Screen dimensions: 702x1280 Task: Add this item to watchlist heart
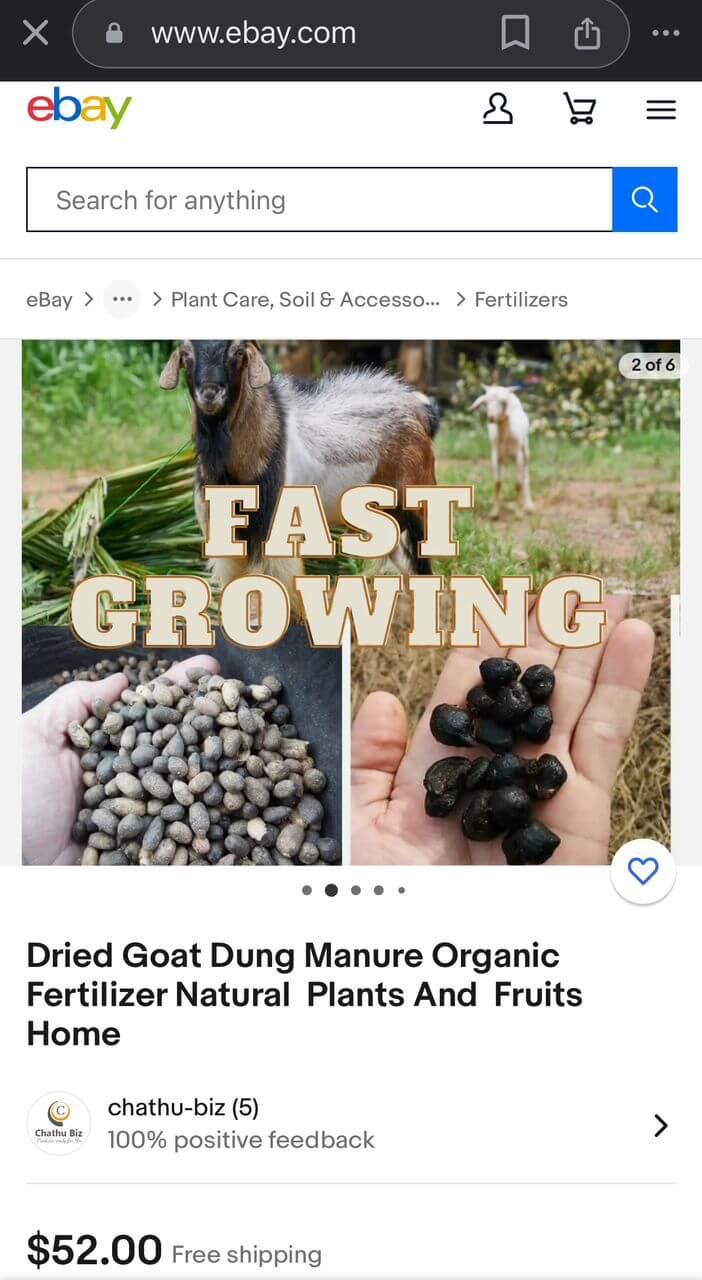(642, 871)
